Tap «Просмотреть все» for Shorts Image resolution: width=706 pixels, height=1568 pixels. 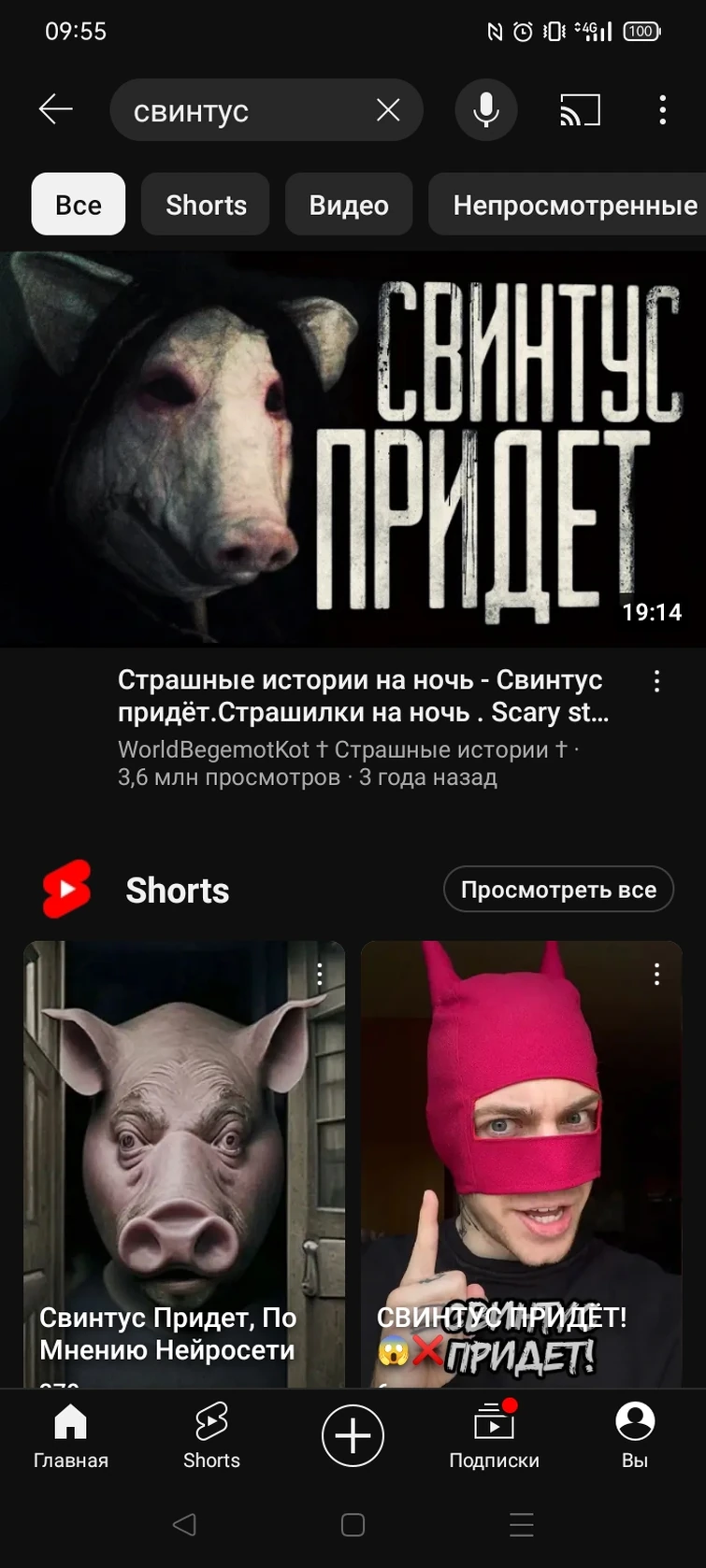click(x=558, y=890)
